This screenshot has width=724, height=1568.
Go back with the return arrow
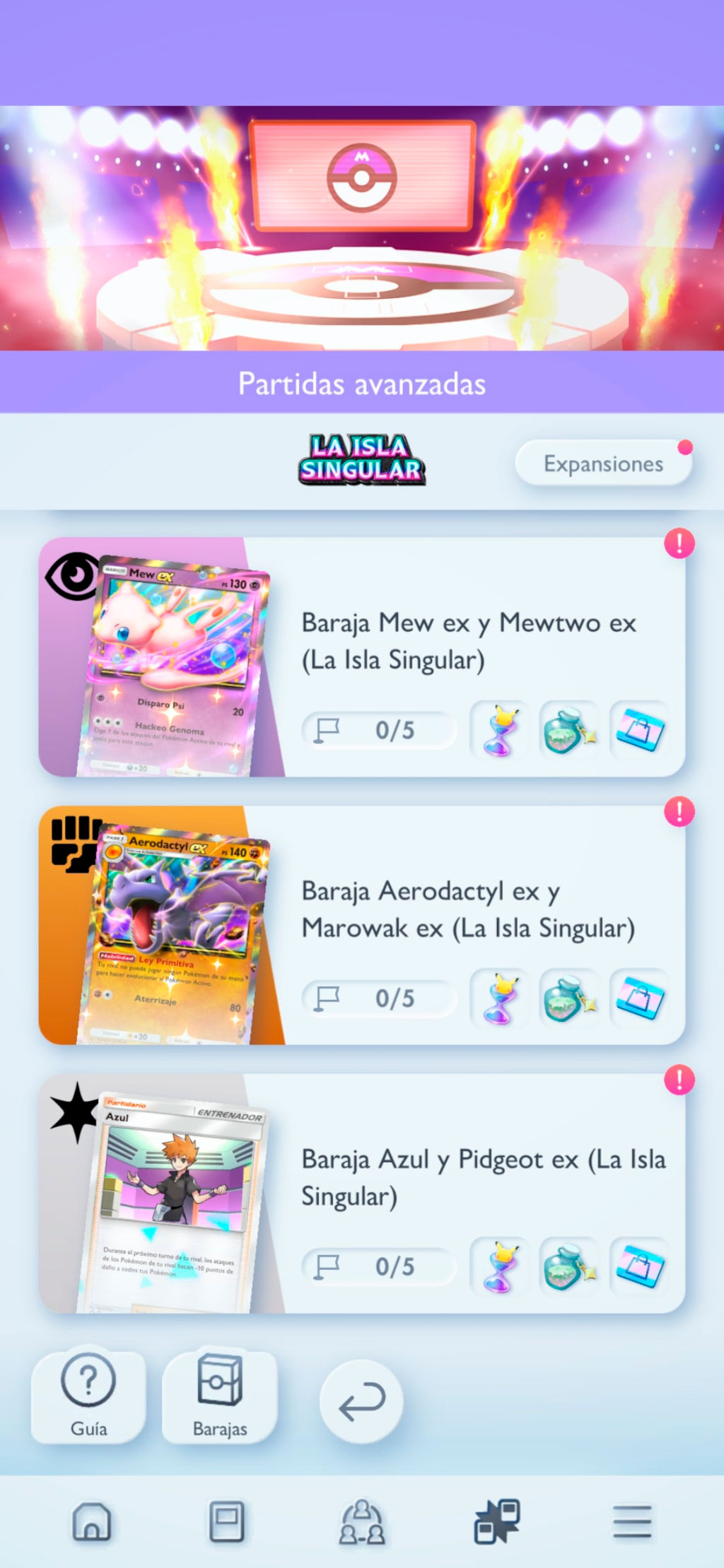[x=361, y=1401]
